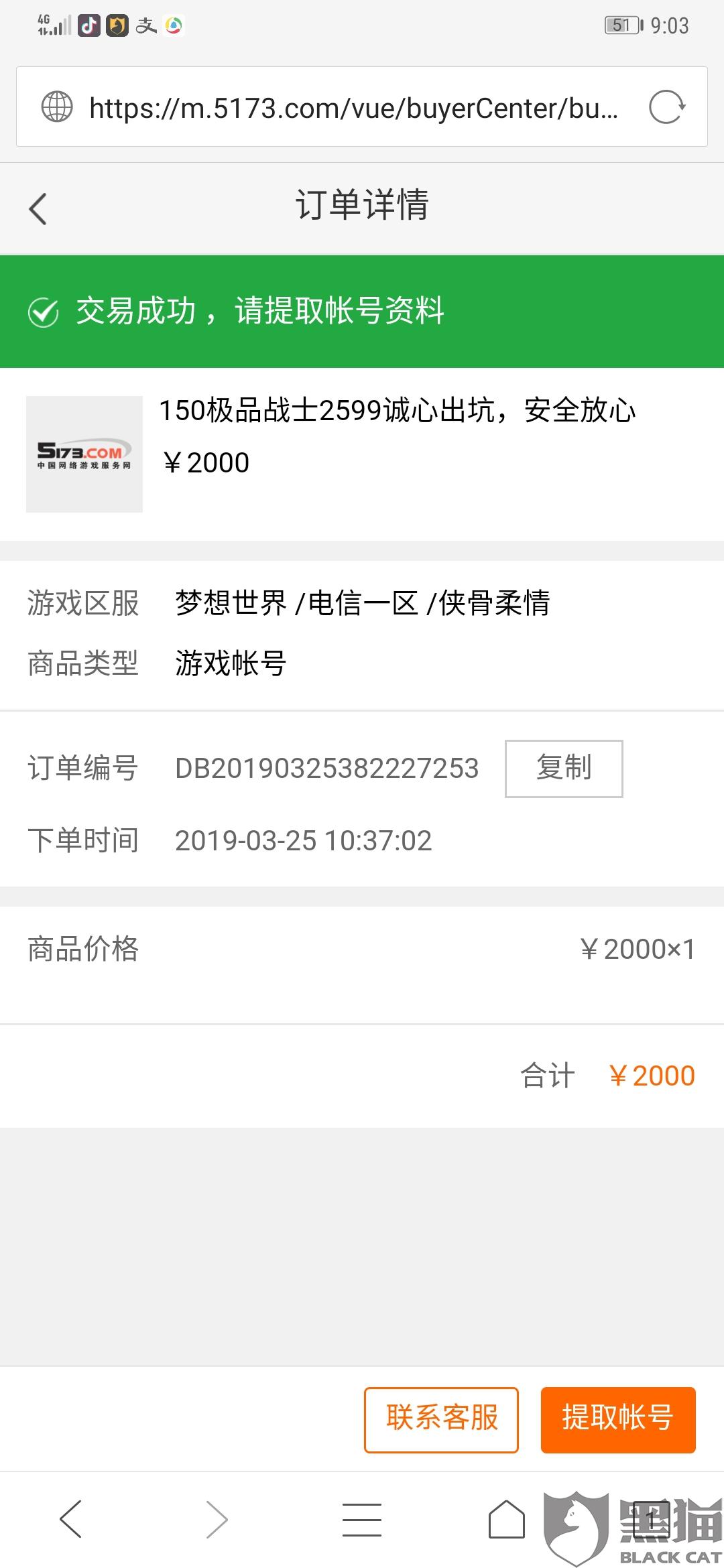
Task: Open the browser tabs switcher
Action: tap(651, 1519)
